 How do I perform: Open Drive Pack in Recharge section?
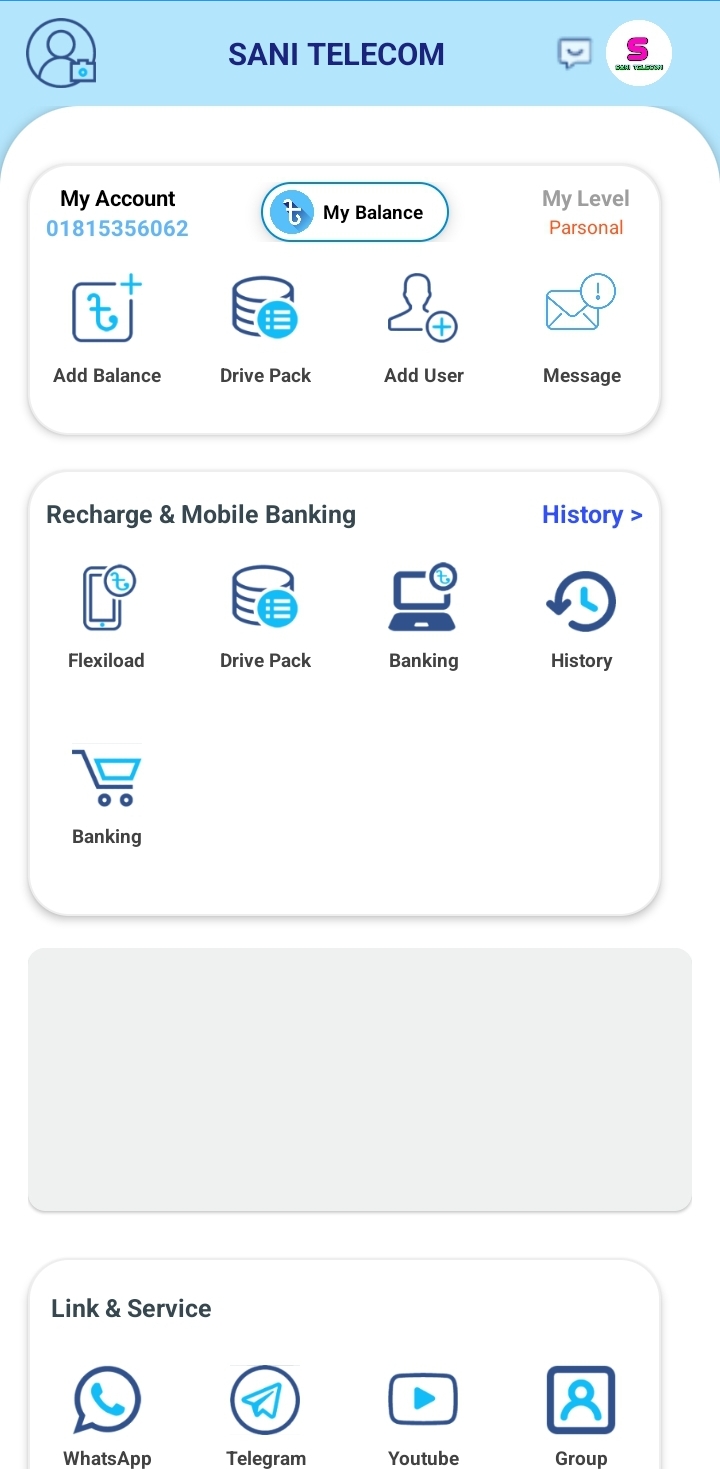click(265, 616)
